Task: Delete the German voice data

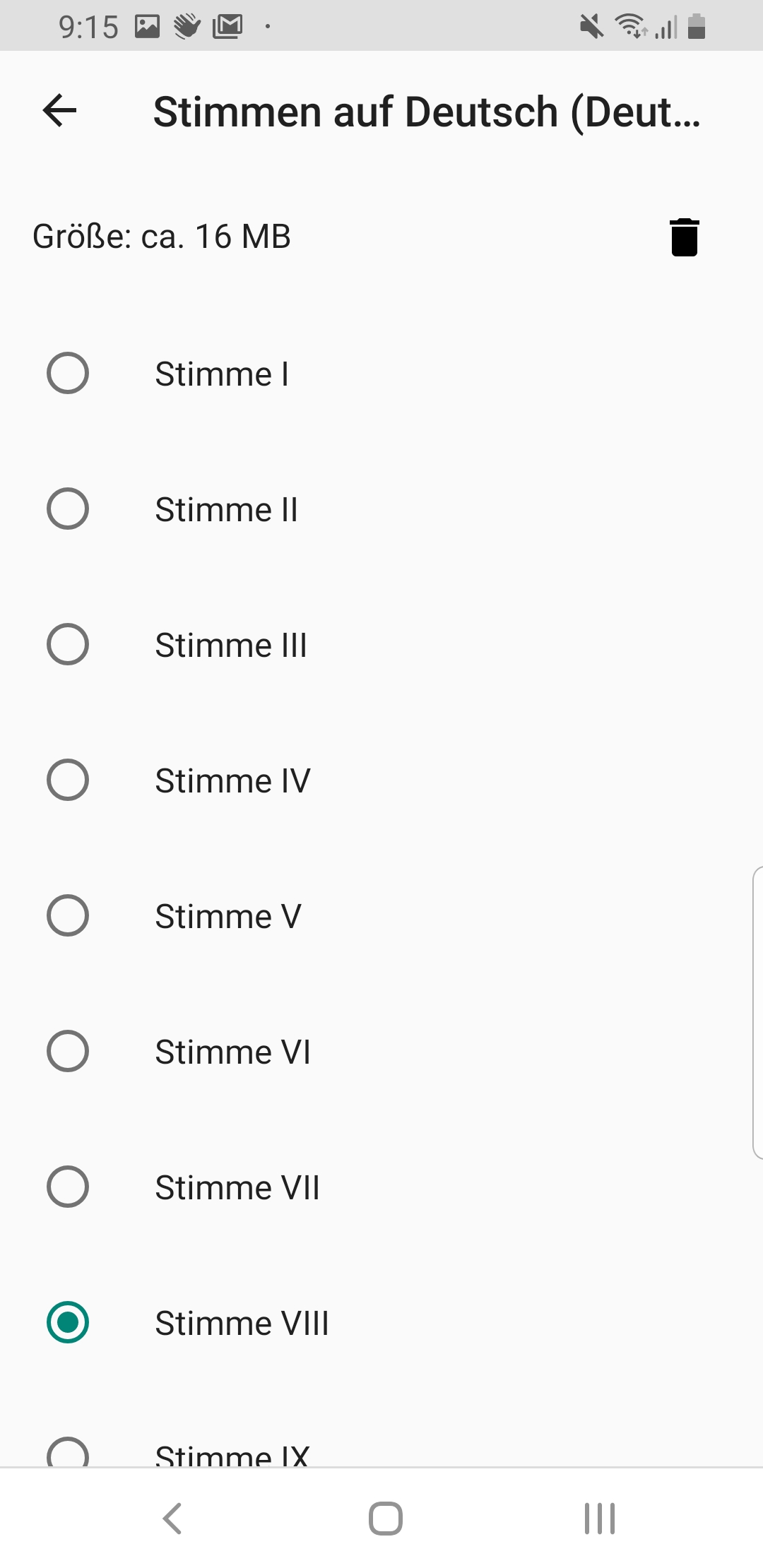Action: tap(684, 237)
